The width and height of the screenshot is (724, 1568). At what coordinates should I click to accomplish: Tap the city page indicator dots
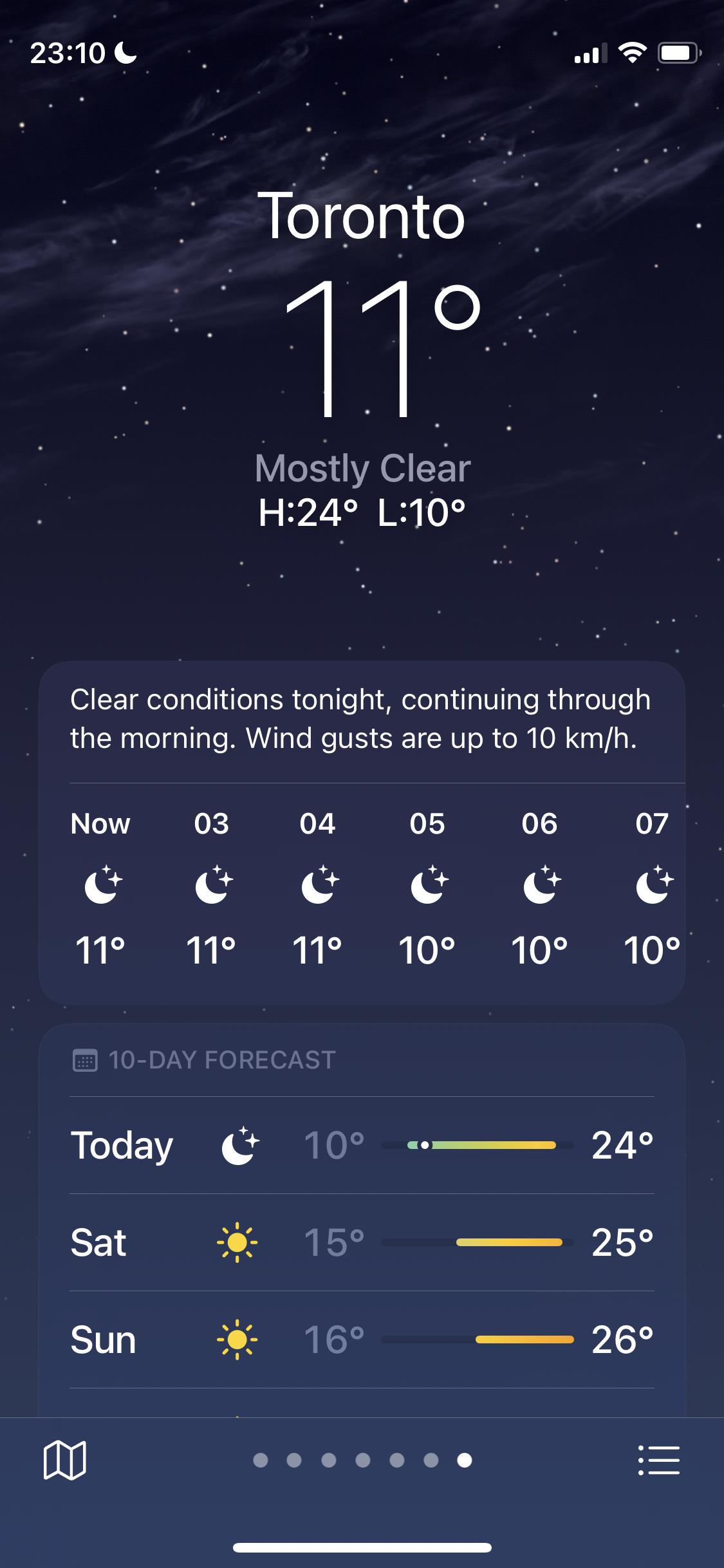click(362, 1460)
